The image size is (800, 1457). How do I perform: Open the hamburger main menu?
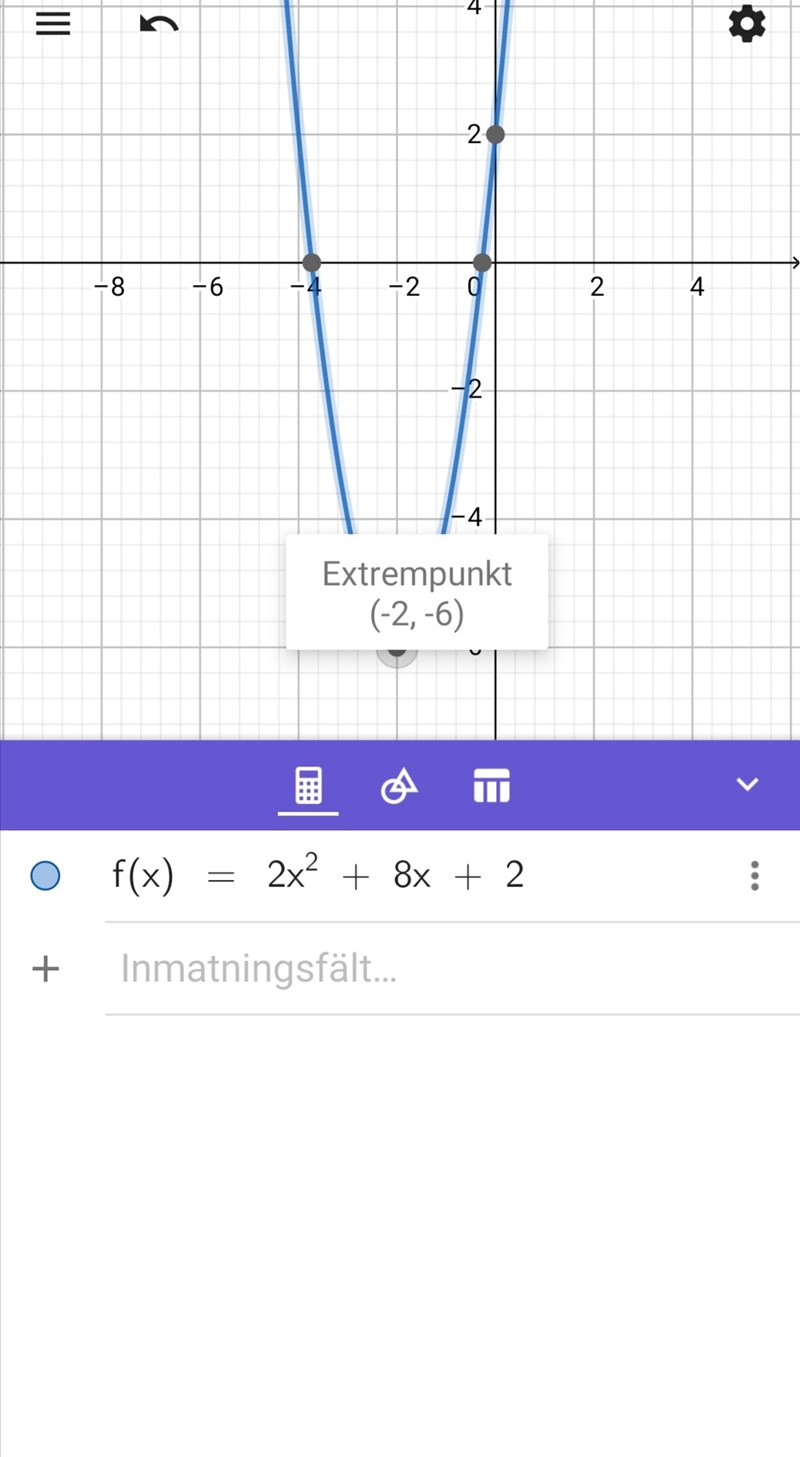[x=53, y=24]
